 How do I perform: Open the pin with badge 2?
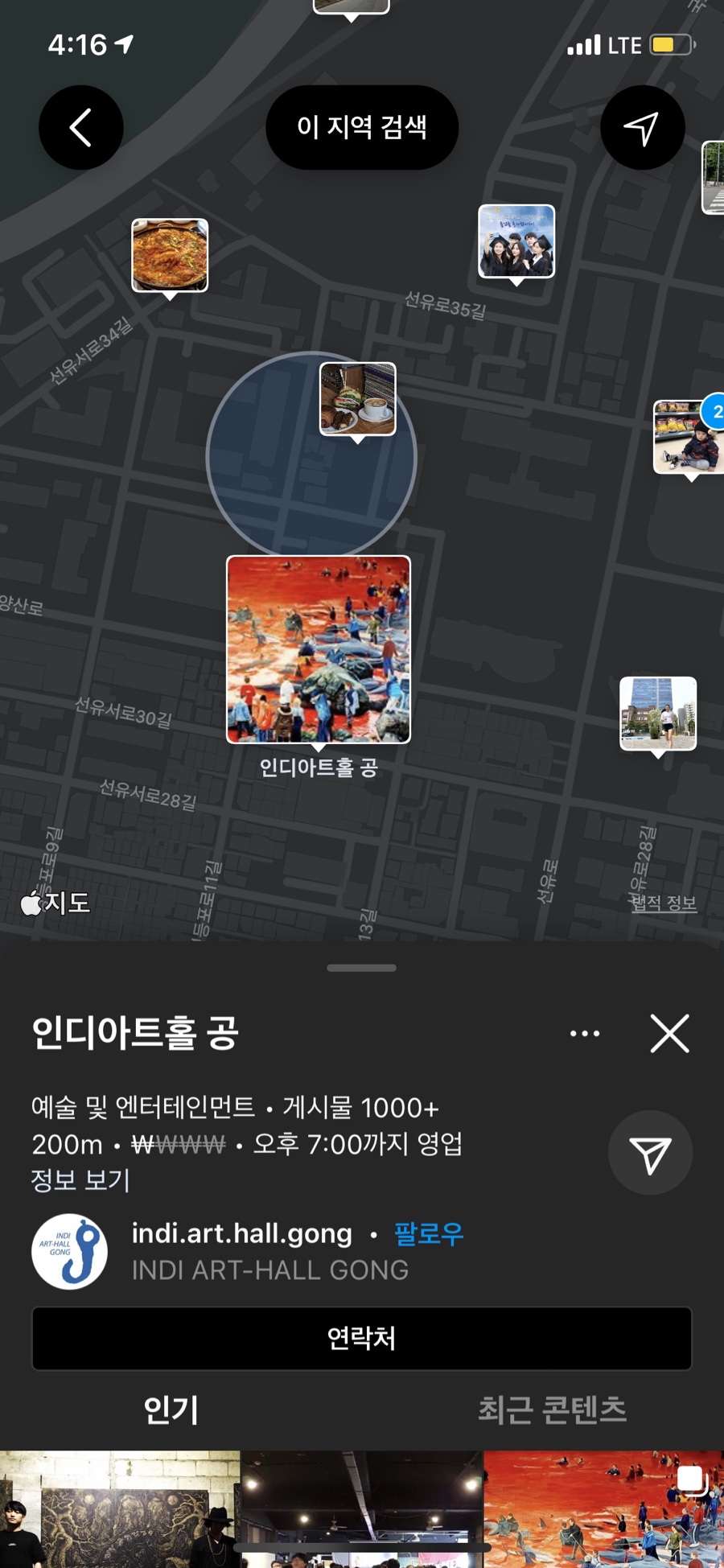[x=689, y=437]
